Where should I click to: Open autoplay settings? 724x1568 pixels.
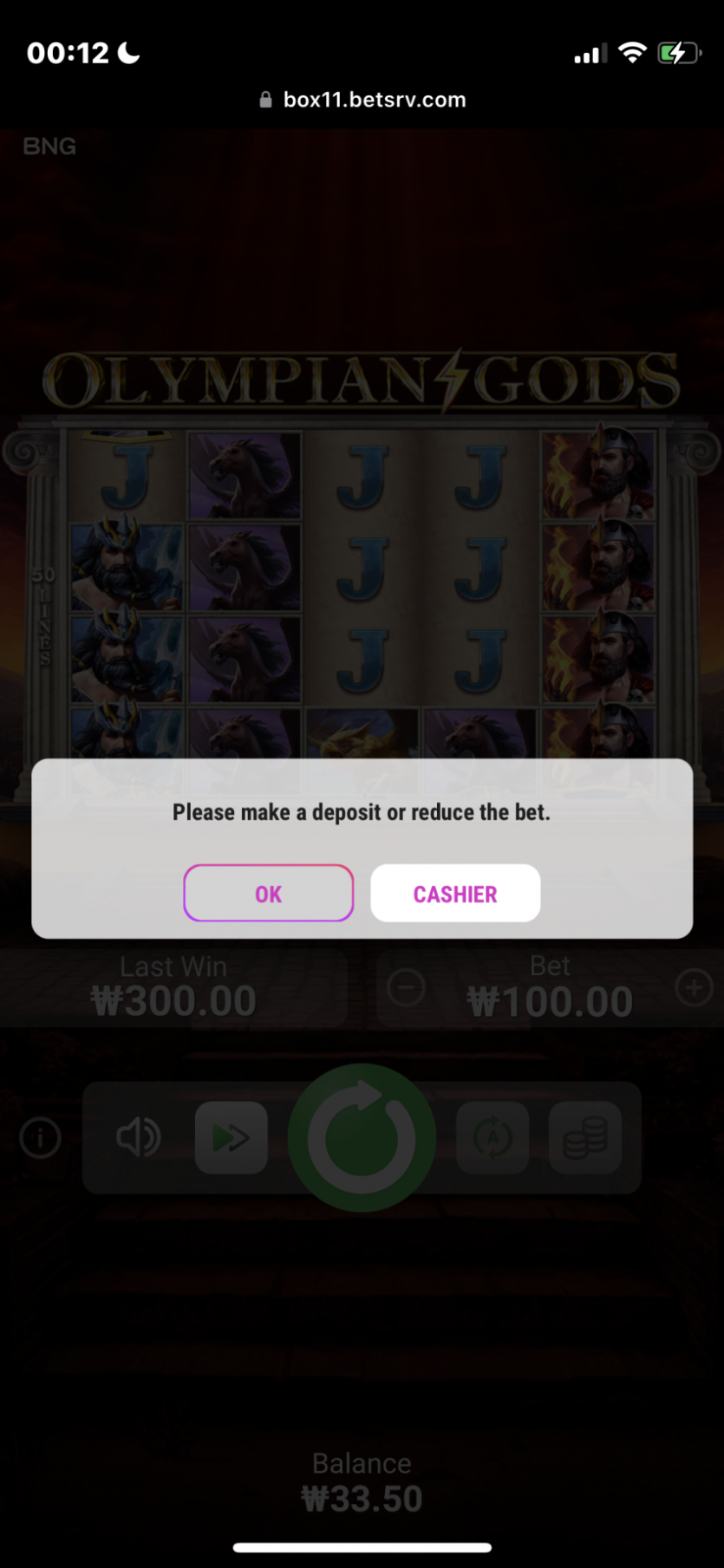[492, 1137]
